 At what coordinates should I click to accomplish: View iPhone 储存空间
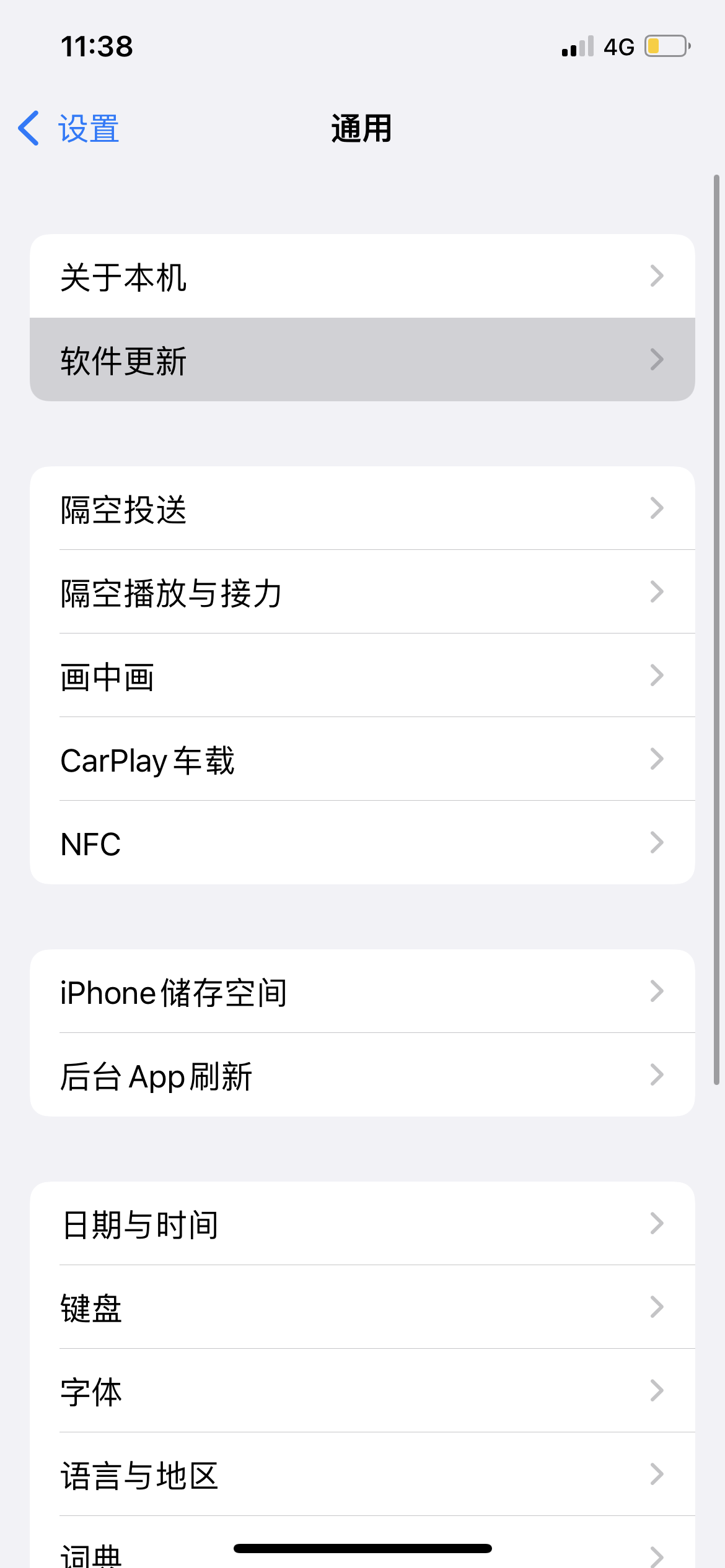click(x=362, y=991)
